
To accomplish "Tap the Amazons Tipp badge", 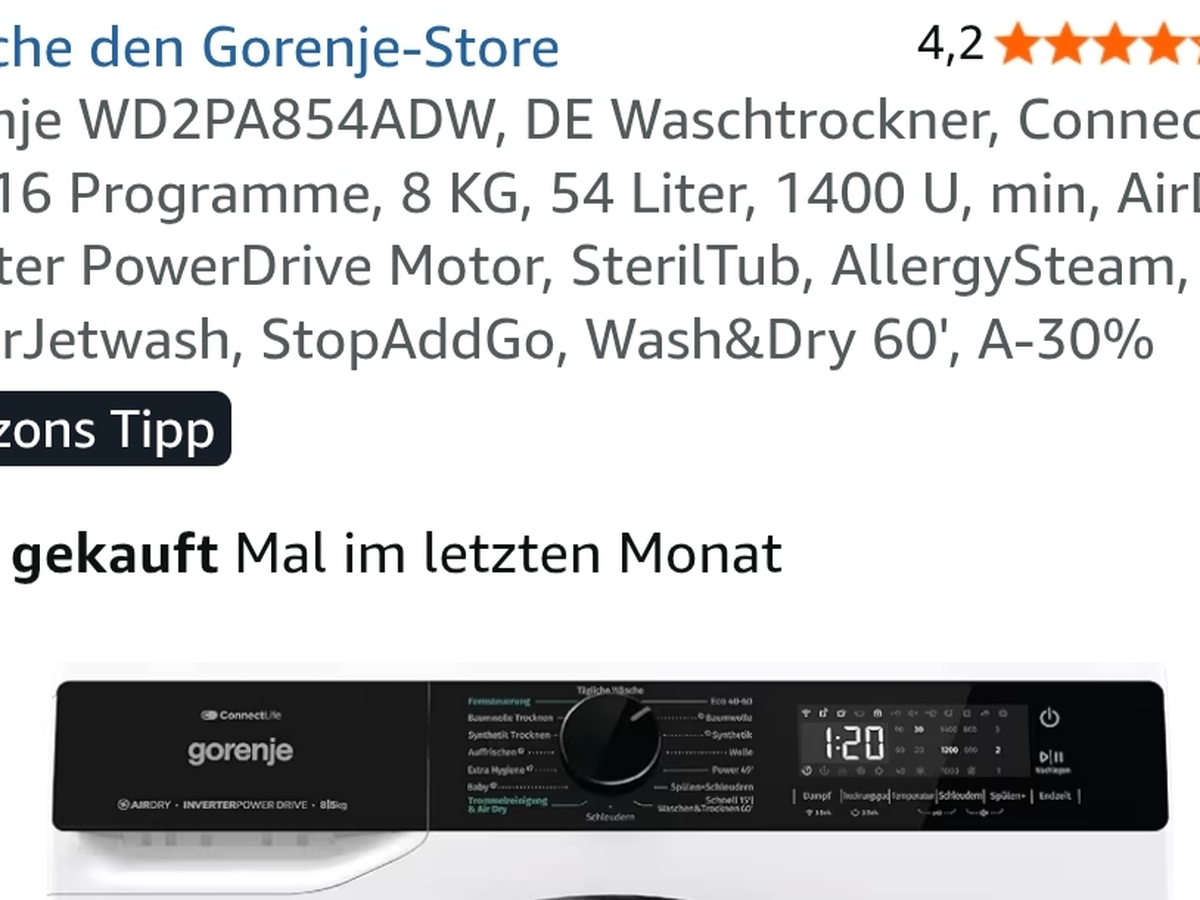I will 110,430.
